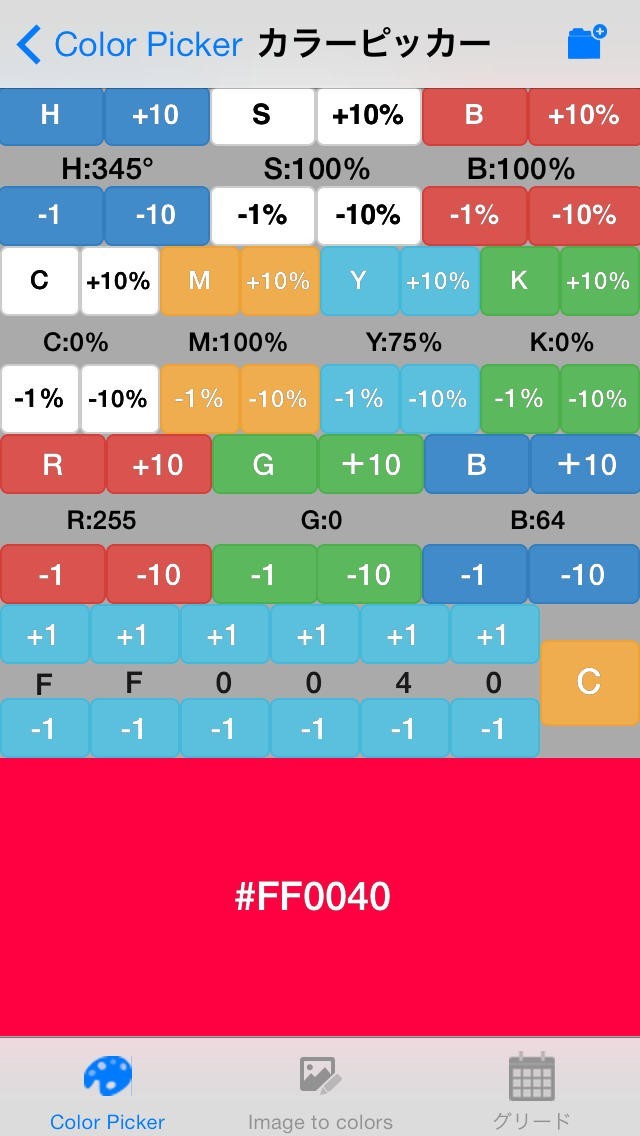Increase black K by +10%
The image size is (640, 1136).
(599, 281)
